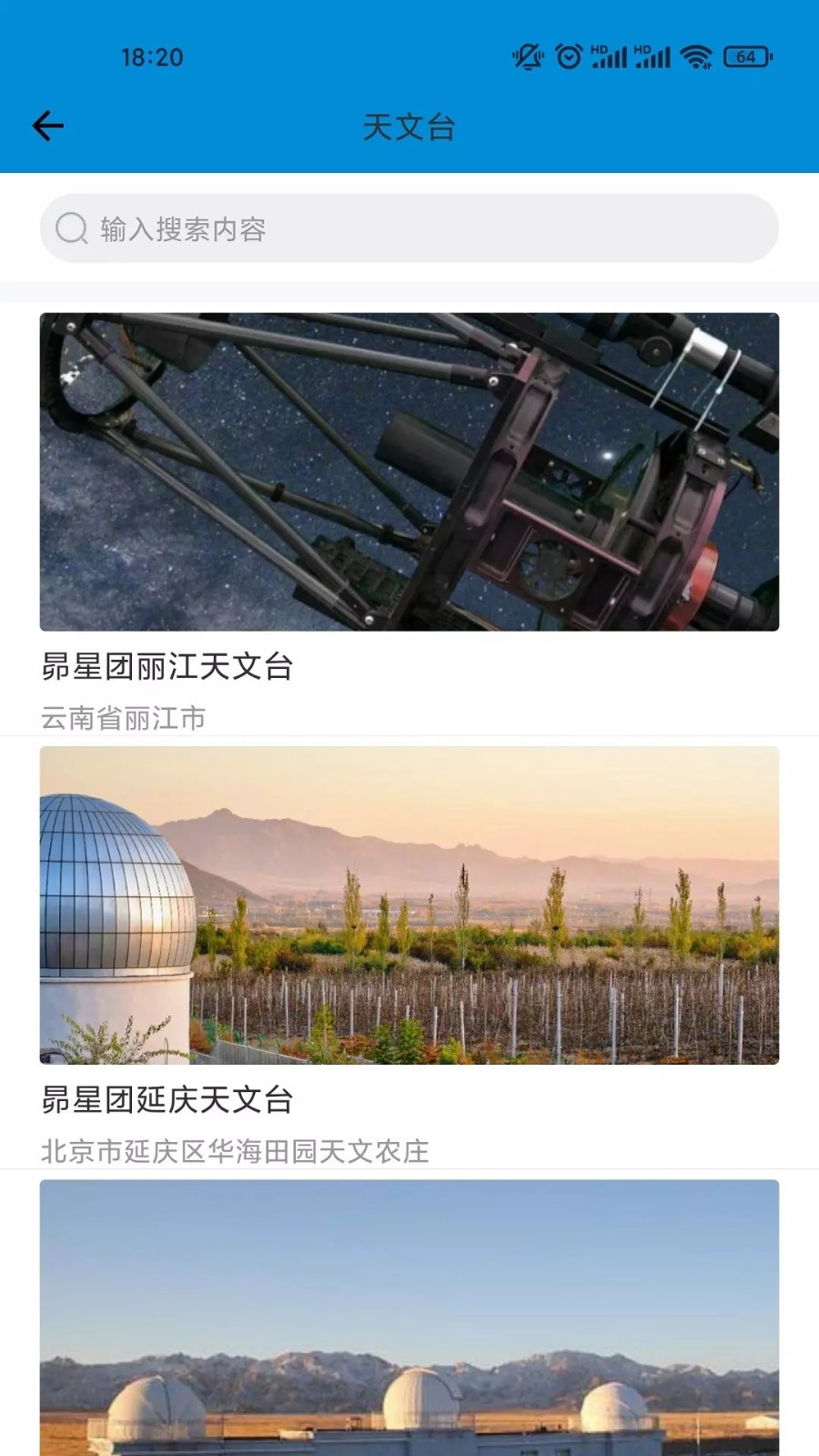This screenshot has width=819, height=1456.
Task: Tap the silver dome observatory photo
Action: pyautogui.click(x=409, y=907)
